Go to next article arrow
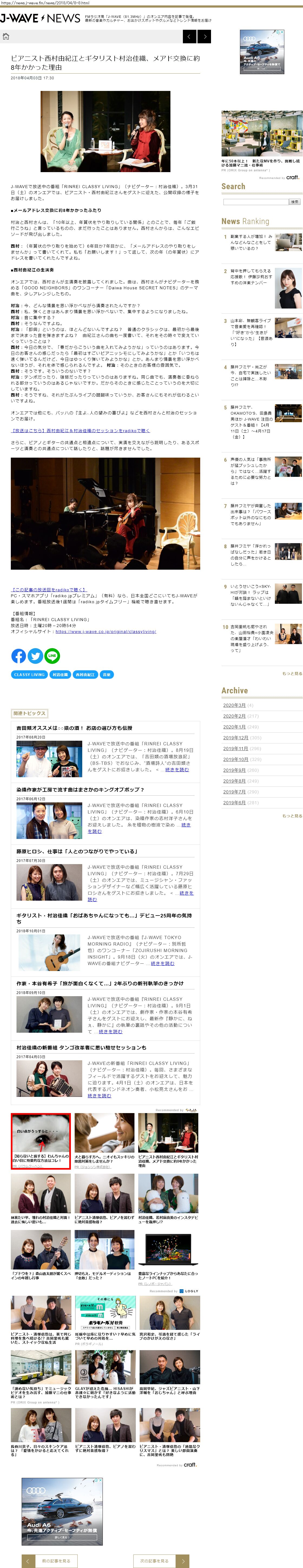Screen dimensions: 303x1568 205,37
